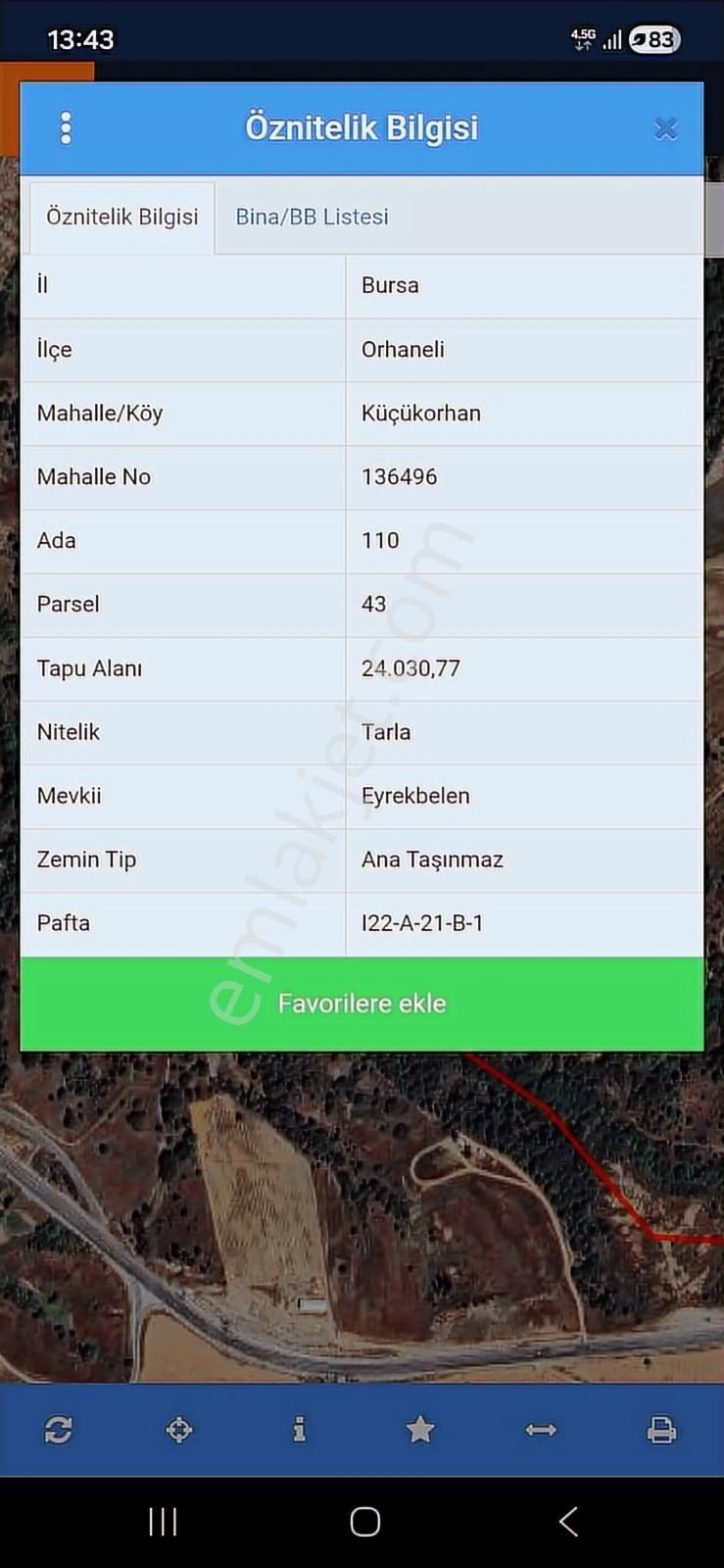The width and height of the screenshot is (724, 1568).
Task: Select the measure distance arrow tool
Action: pos(542,1430)
